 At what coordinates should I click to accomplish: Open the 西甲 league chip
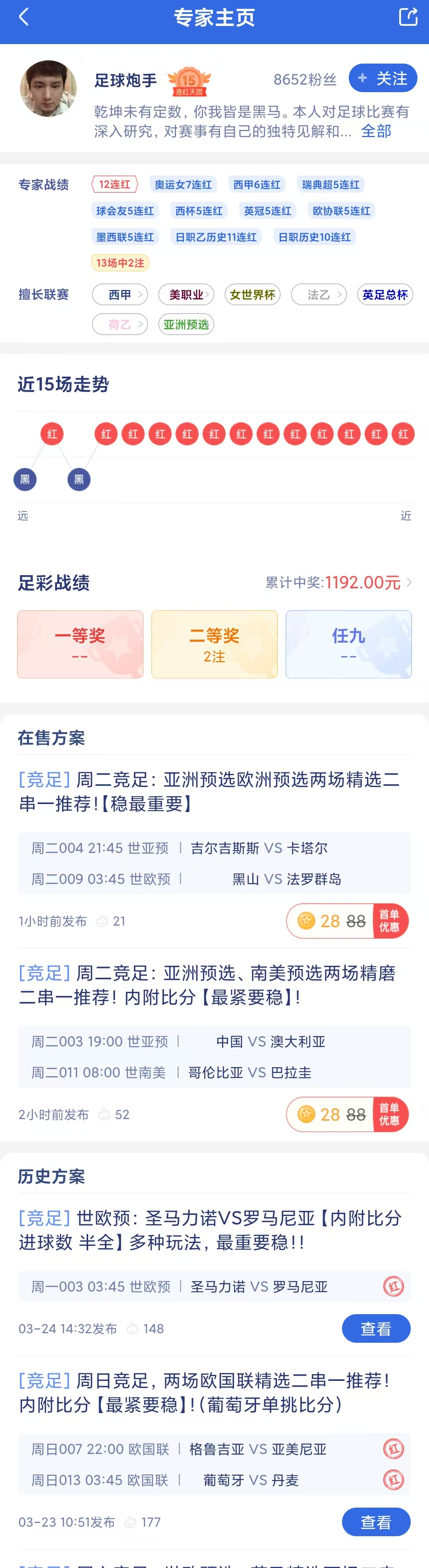[x=120, y=295]
